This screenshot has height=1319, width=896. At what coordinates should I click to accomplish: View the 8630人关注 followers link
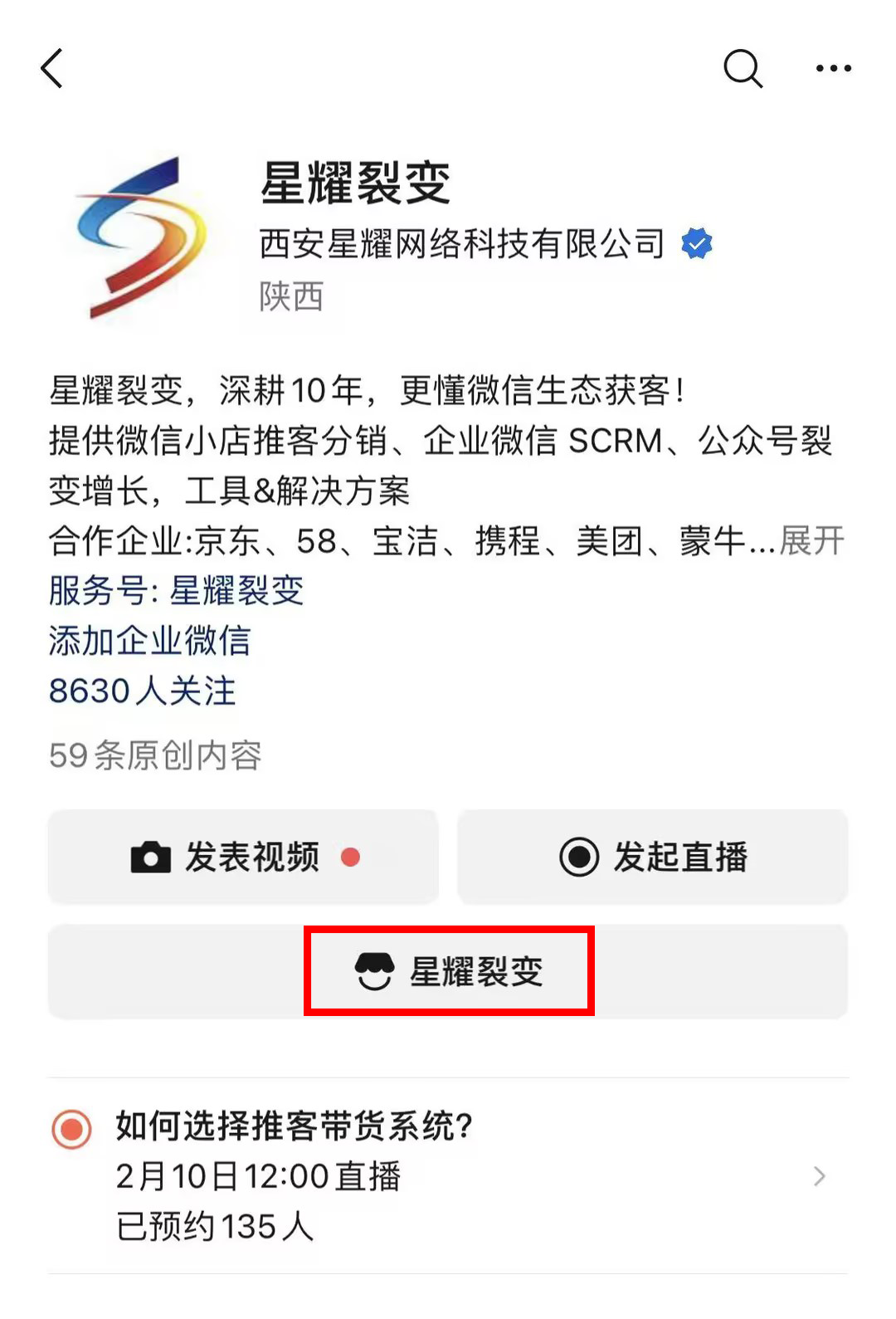143,691
